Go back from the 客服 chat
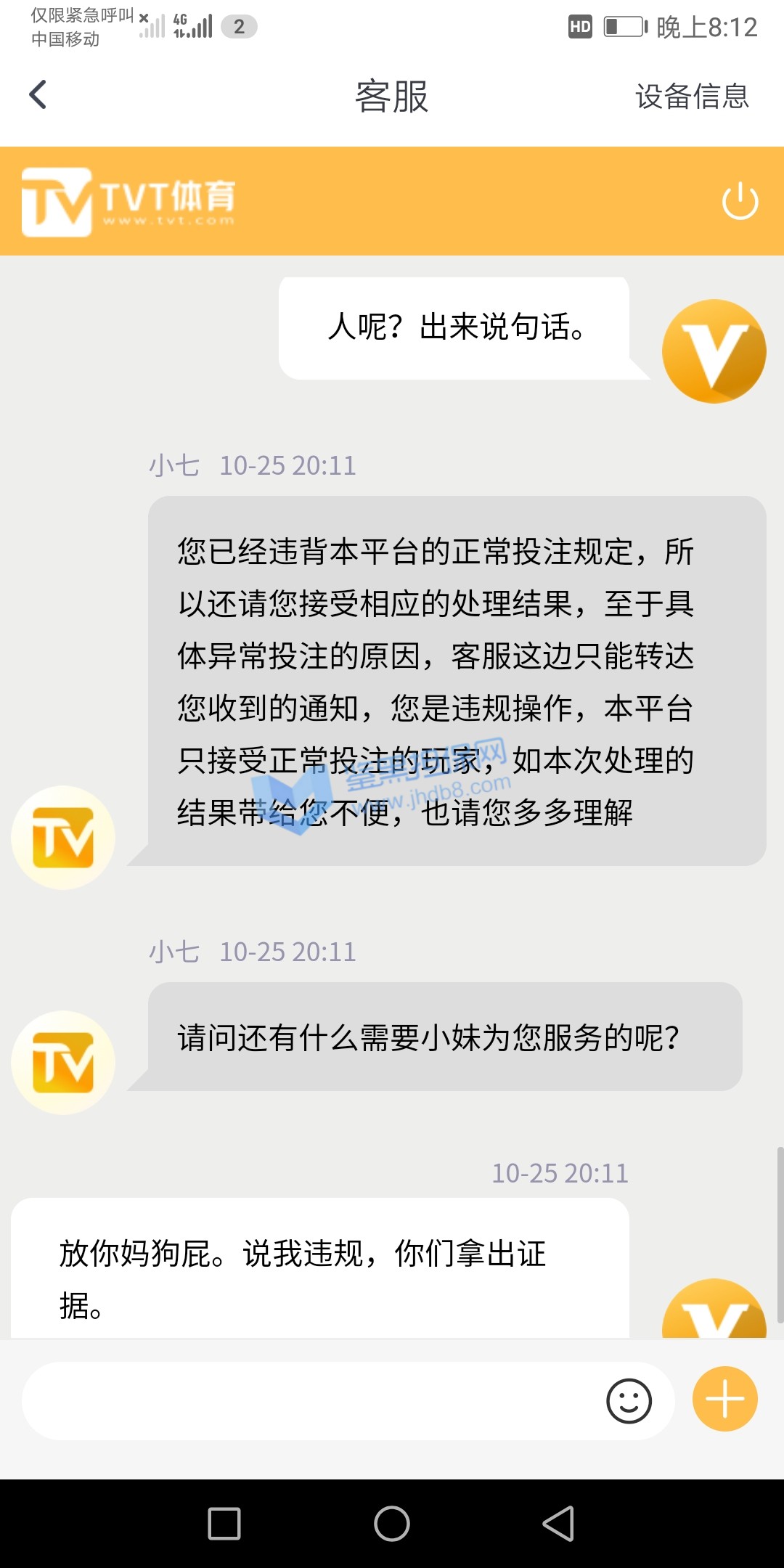 [x=38, y=95]
